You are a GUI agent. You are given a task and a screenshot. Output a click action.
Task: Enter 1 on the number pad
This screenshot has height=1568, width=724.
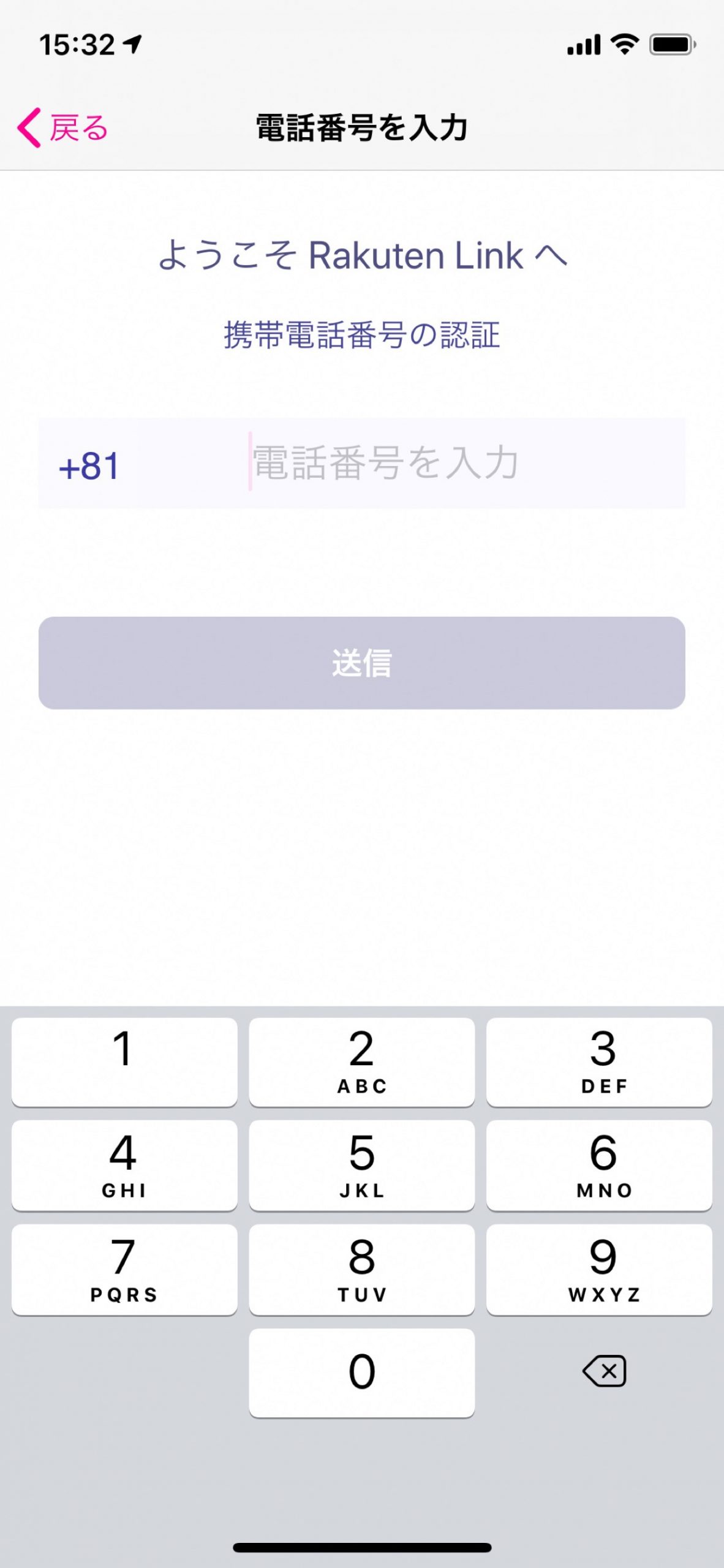point(124,1062)
